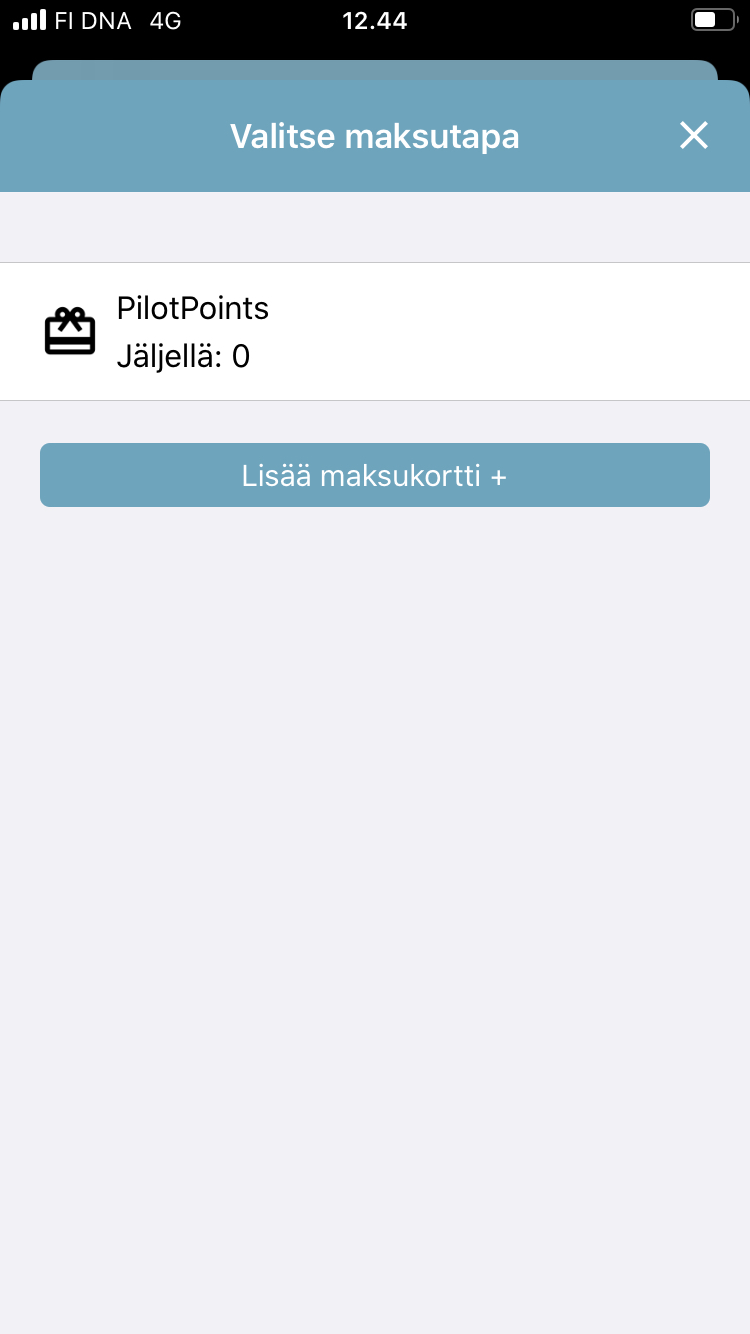Select the PilotPoints gift icon
750x1334 pixels.
(x=70, y=331)
